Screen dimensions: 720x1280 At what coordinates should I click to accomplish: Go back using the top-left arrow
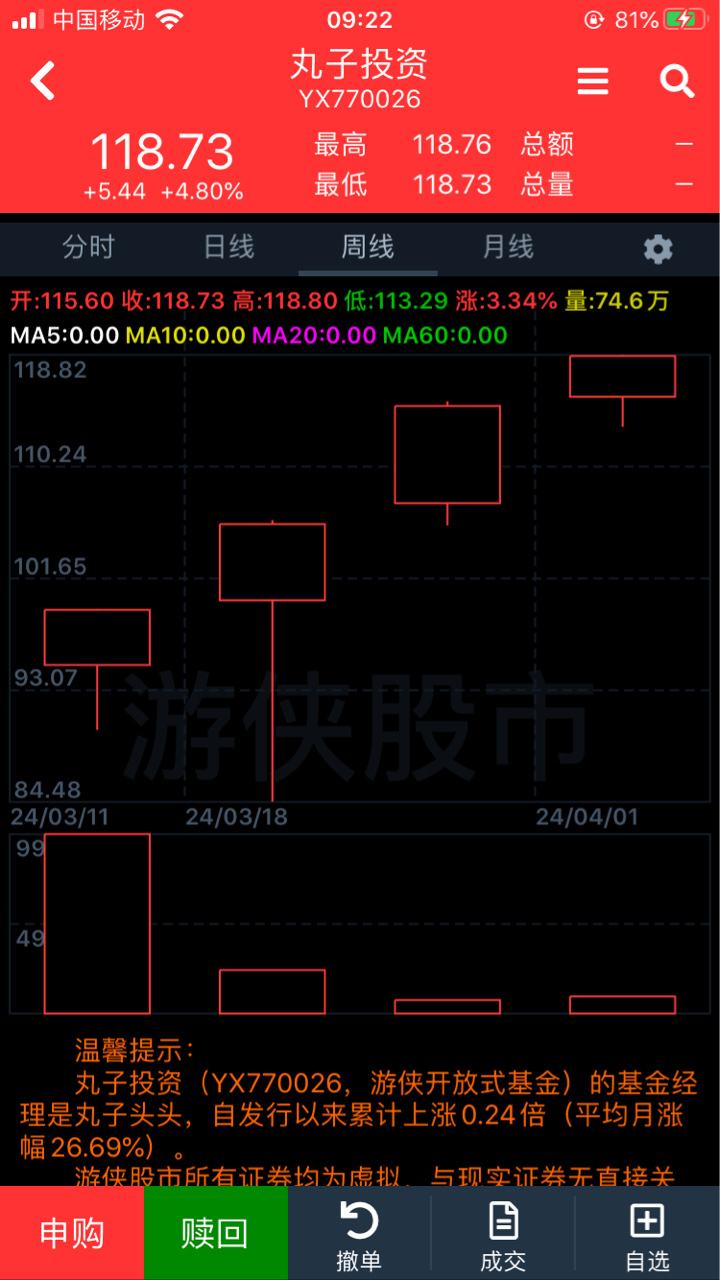point(43,81)
